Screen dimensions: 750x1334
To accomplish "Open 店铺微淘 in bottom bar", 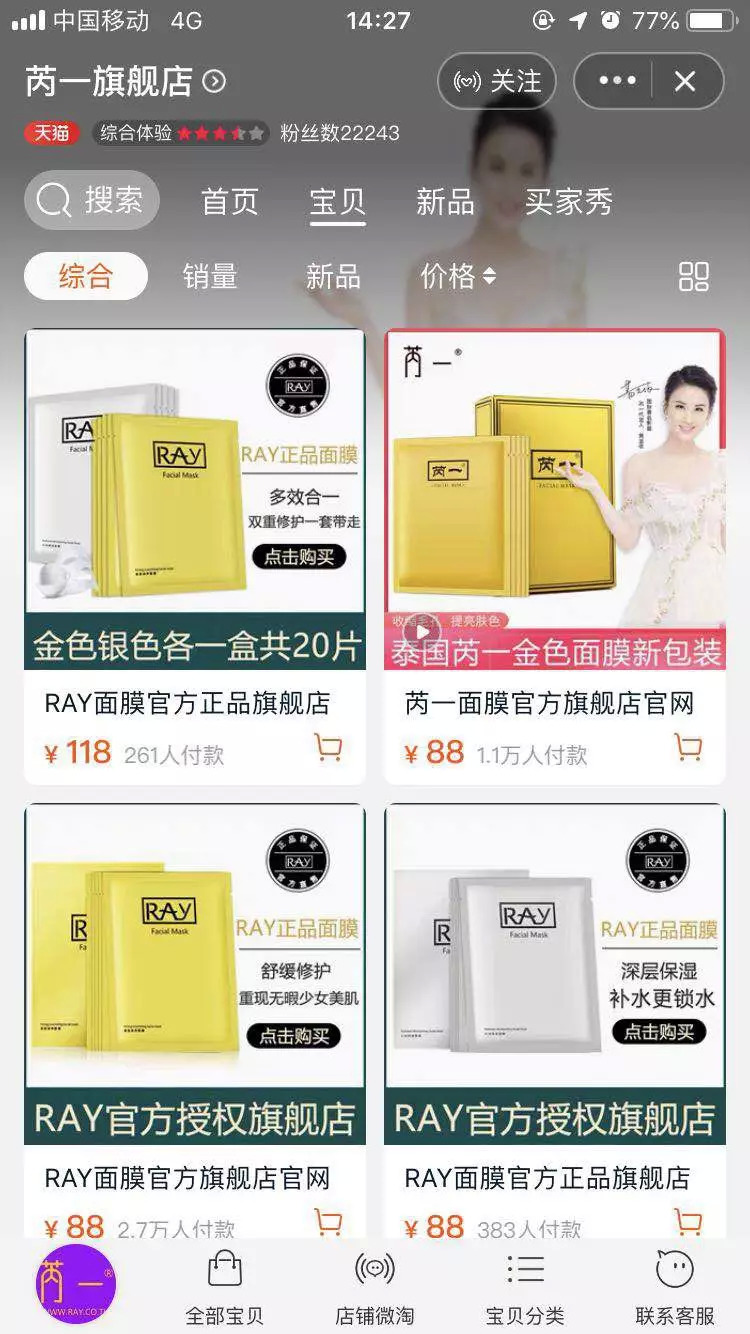I will (x=375, y=1290).
